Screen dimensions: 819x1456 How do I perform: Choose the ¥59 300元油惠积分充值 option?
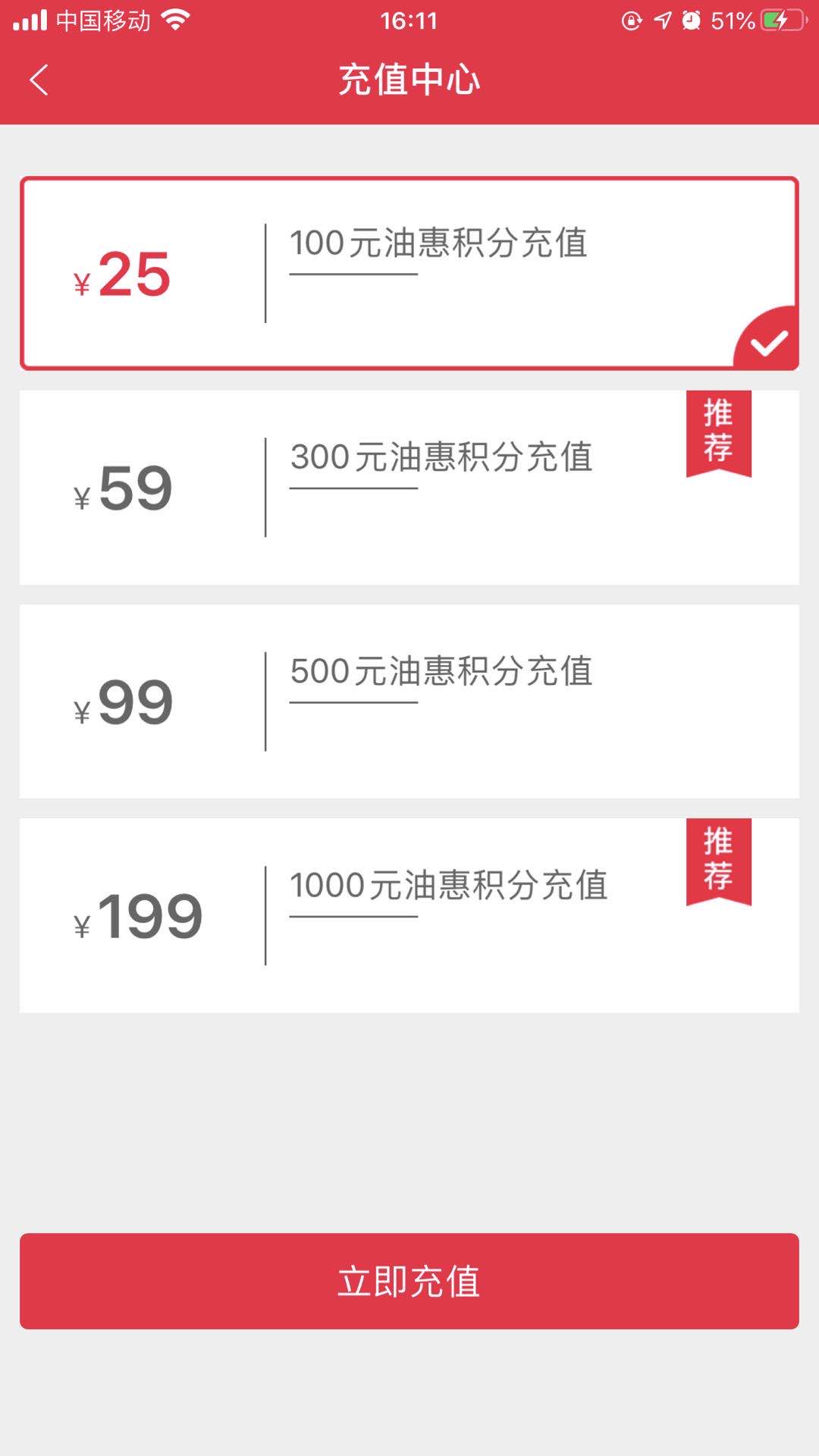point(409,487)
